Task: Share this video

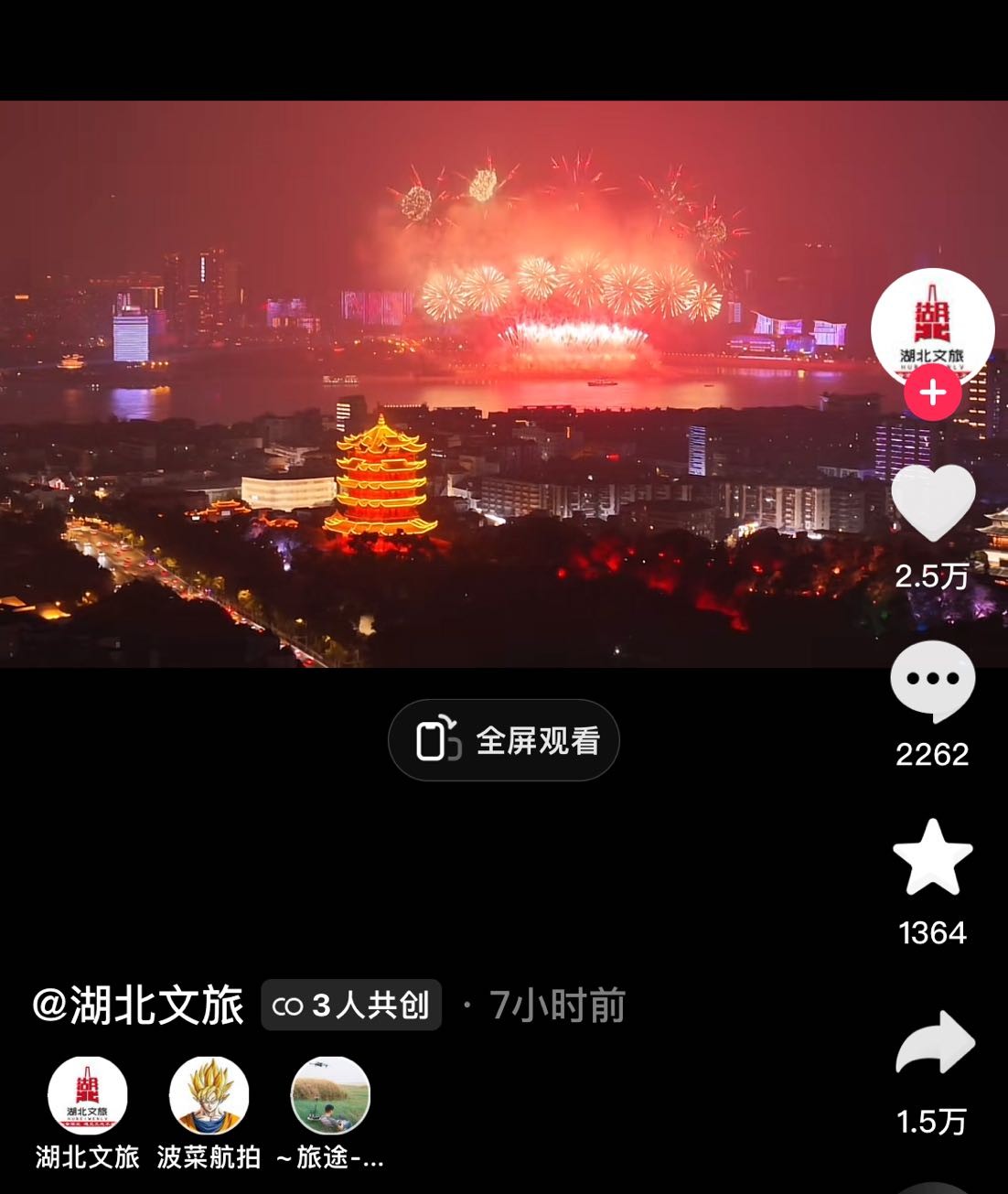Action: pos(934,1043)
